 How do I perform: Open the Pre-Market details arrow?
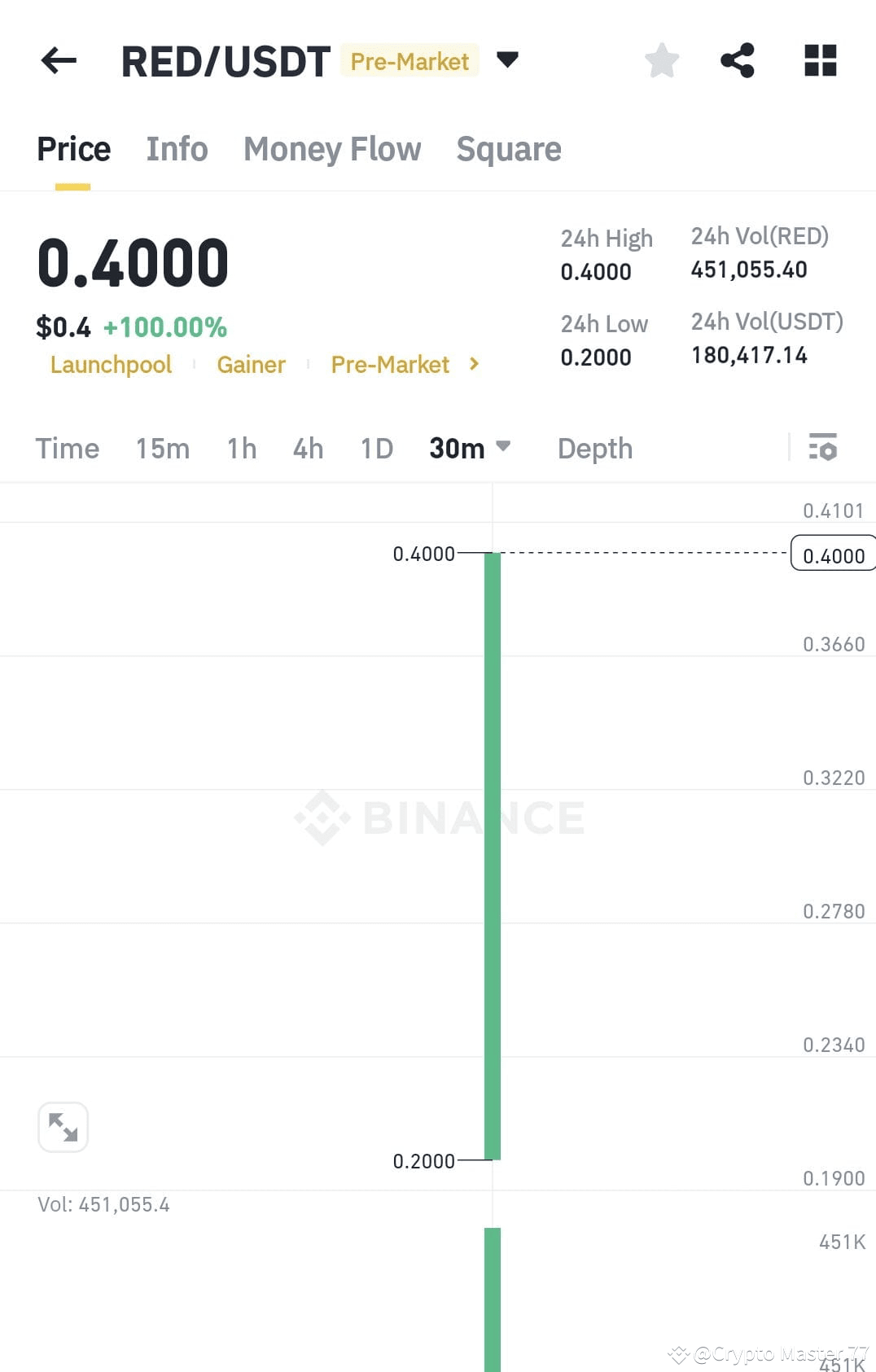pyautogui.click(x=474, y=365)
